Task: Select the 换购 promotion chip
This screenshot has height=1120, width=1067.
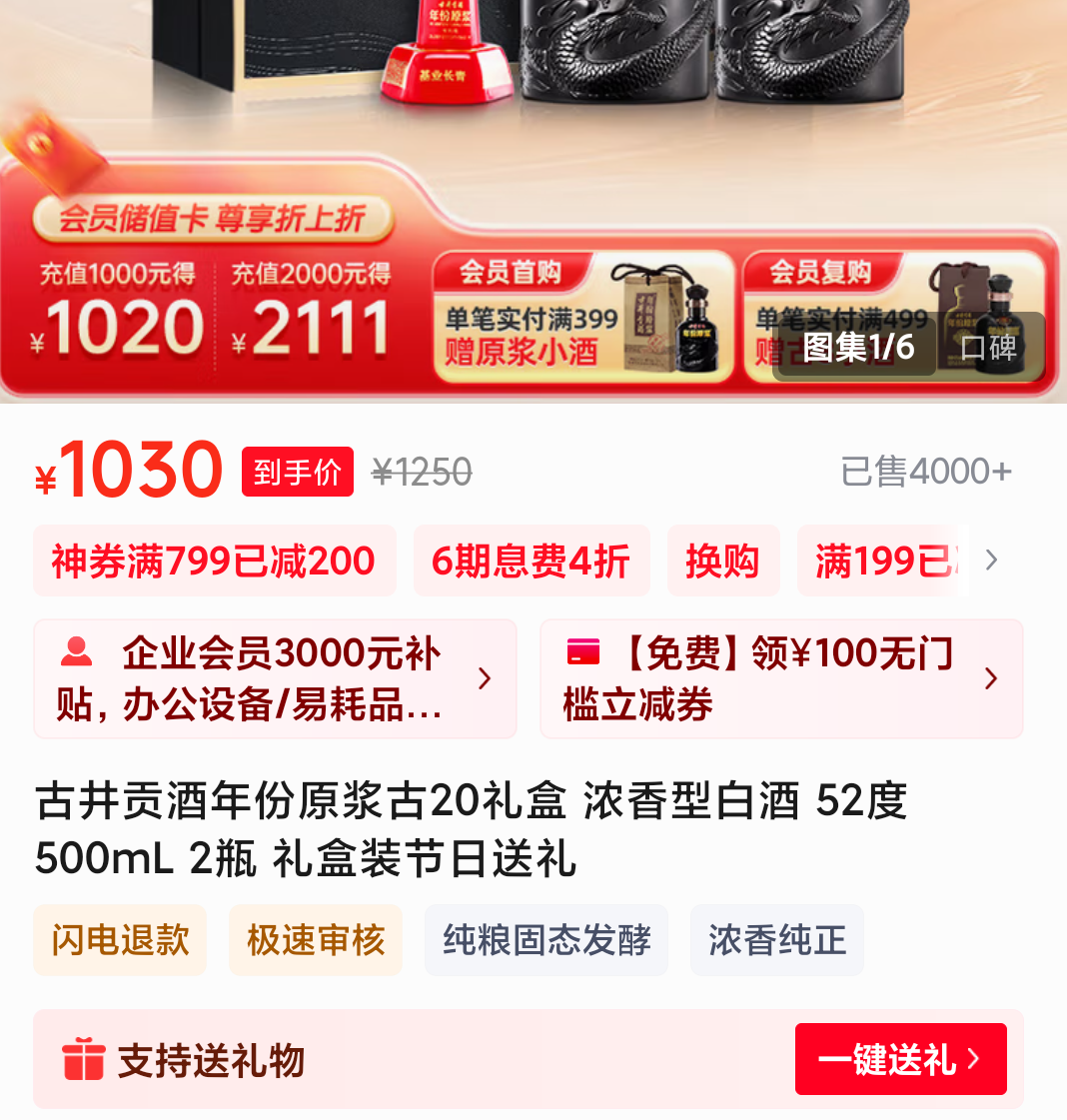Action: (721, 561)
